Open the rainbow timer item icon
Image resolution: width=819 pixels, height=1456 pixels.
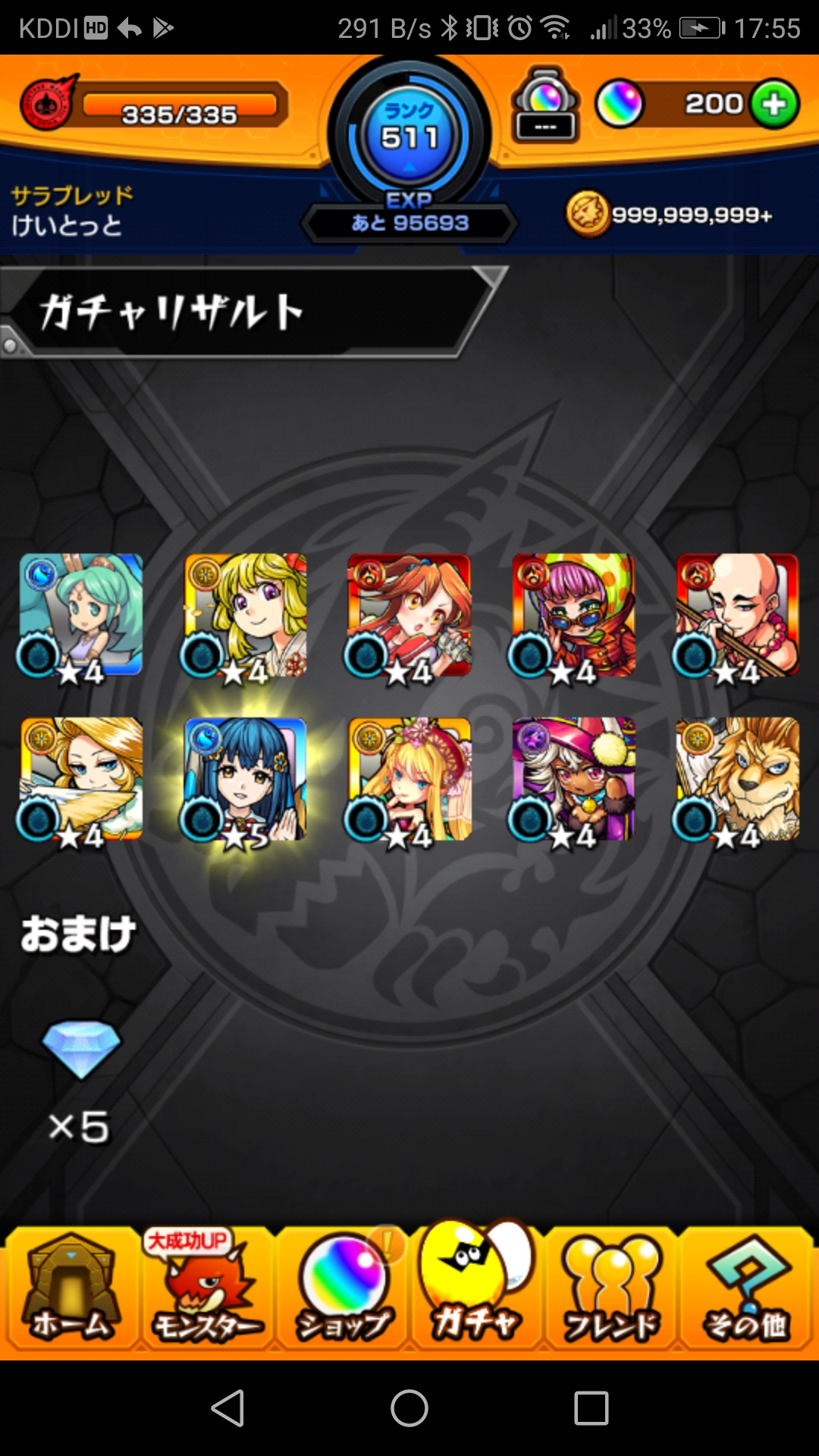pos(546,105)
